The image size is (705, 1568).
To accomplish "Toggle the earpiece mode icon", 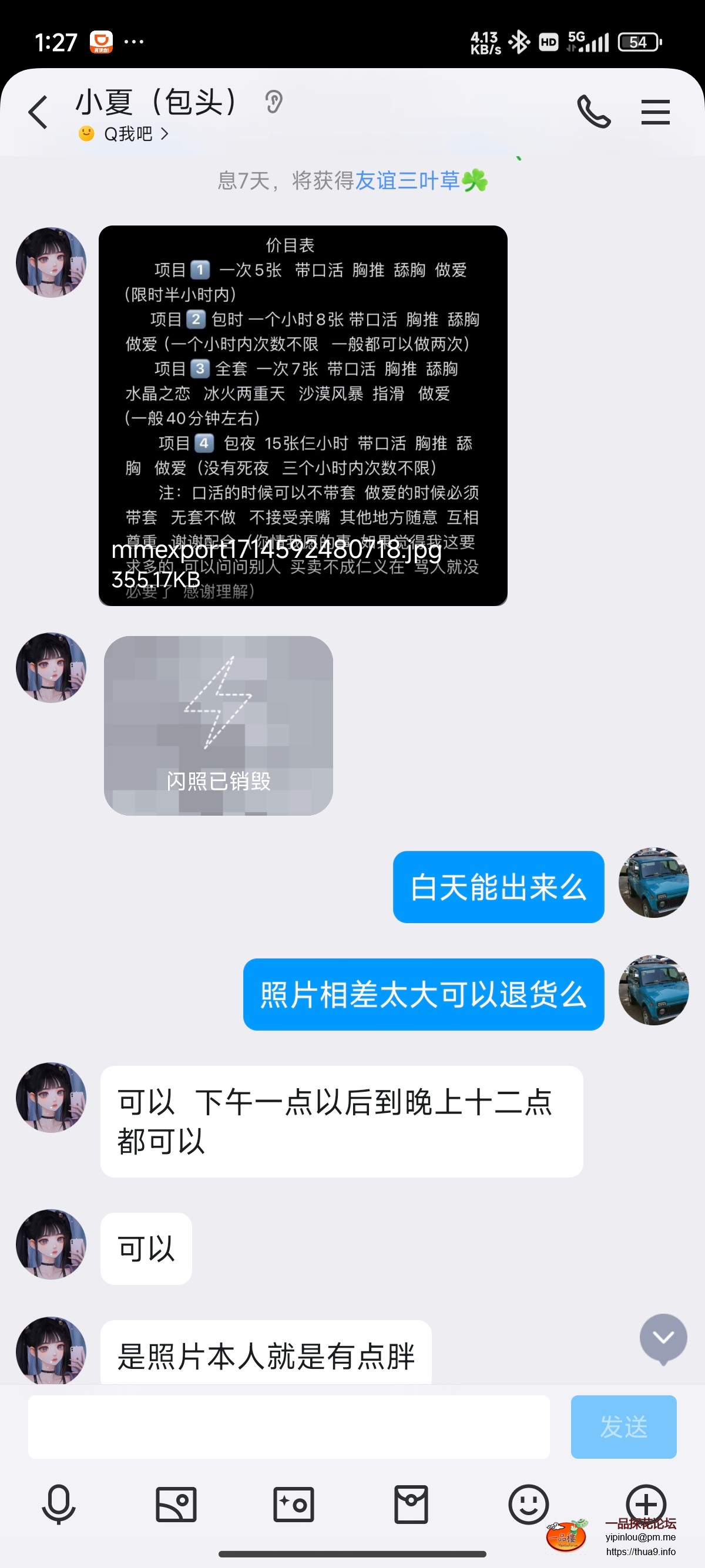I will pos(273,102).
